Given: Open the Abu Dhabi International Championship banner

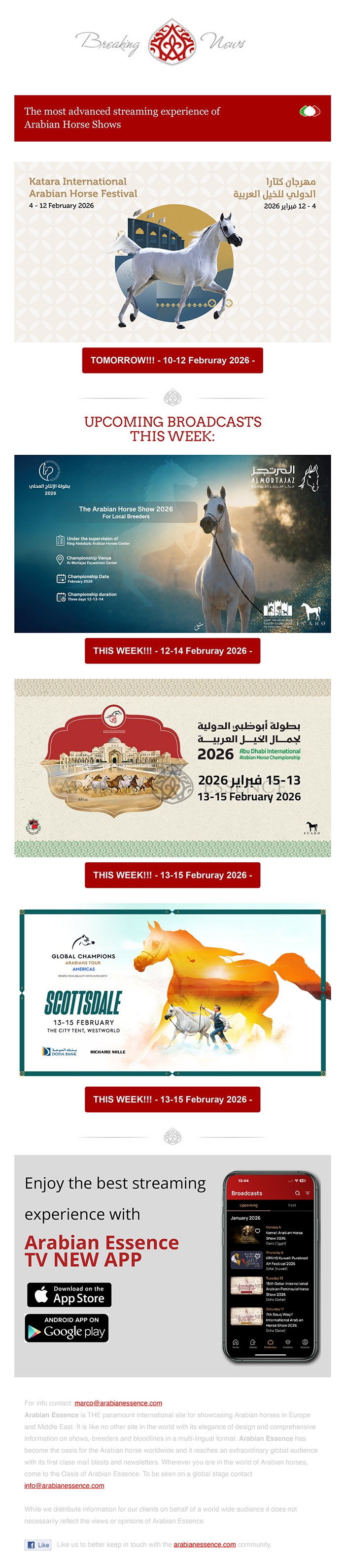Looking at the screenshot, I should click(172, 768).
